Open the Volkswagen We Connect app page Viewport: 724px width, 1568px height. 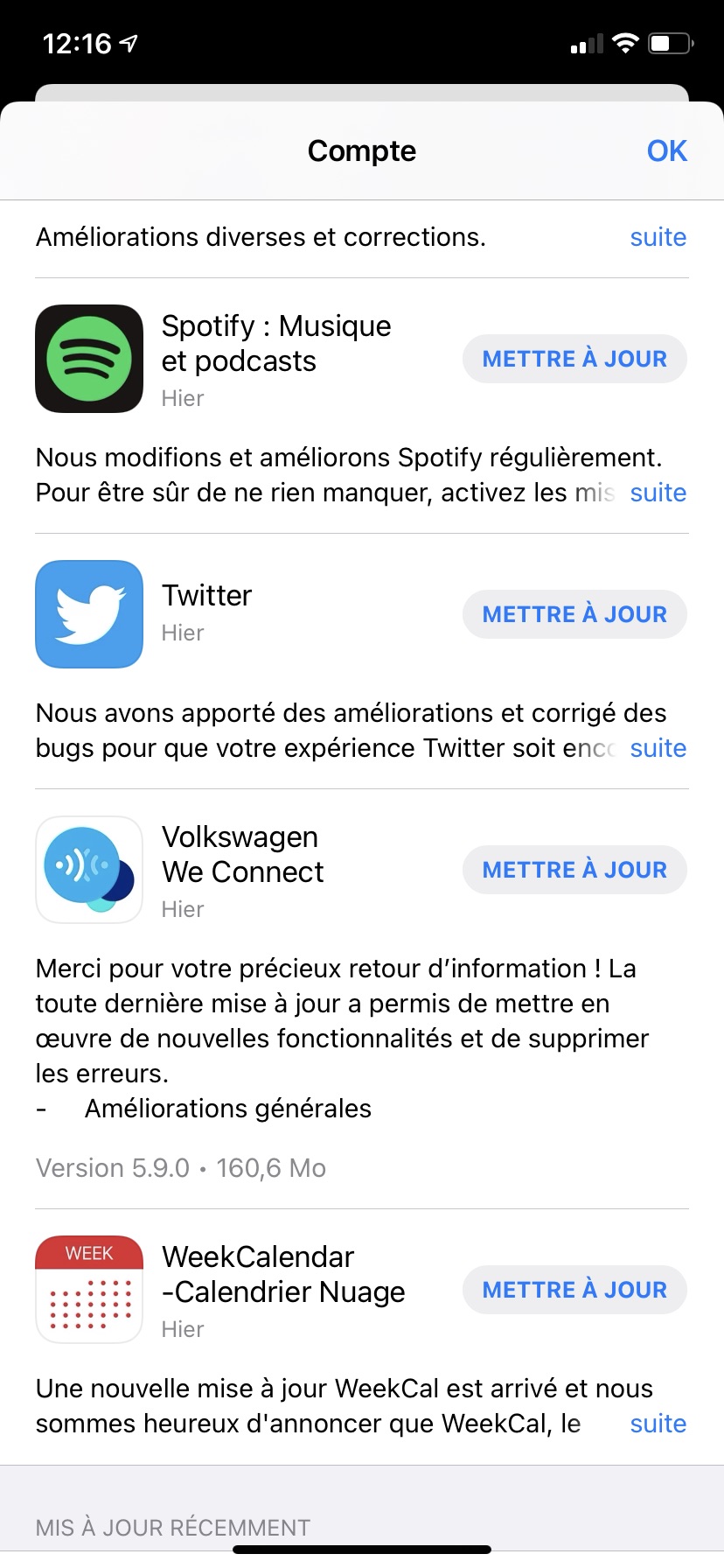pyautogui.click(x=89, y=870)
